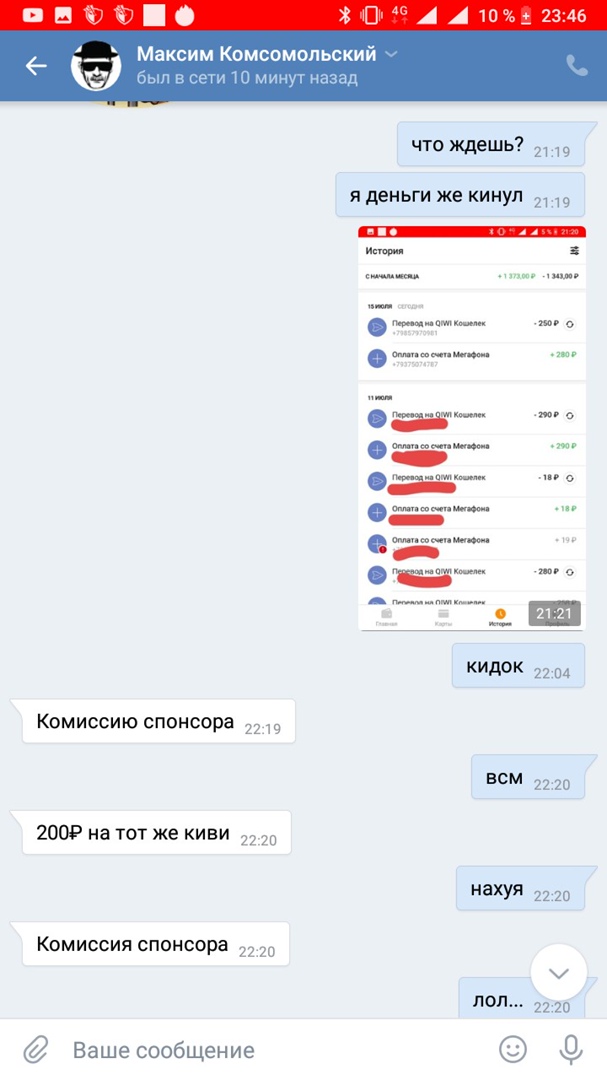Open Максим Комсомольский's profile avatar

pos(96,67)
